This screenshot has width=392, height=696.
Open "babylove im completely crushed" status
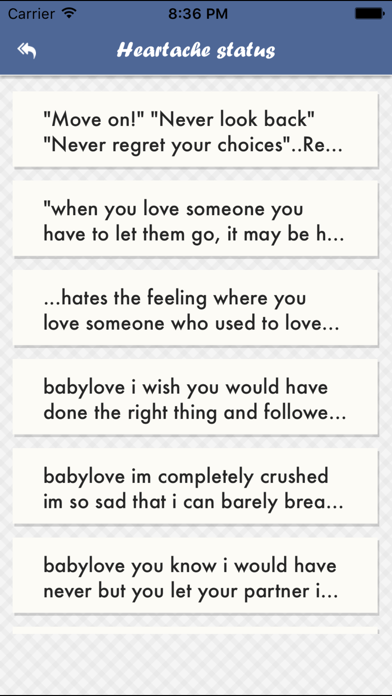tap(195, 487)
